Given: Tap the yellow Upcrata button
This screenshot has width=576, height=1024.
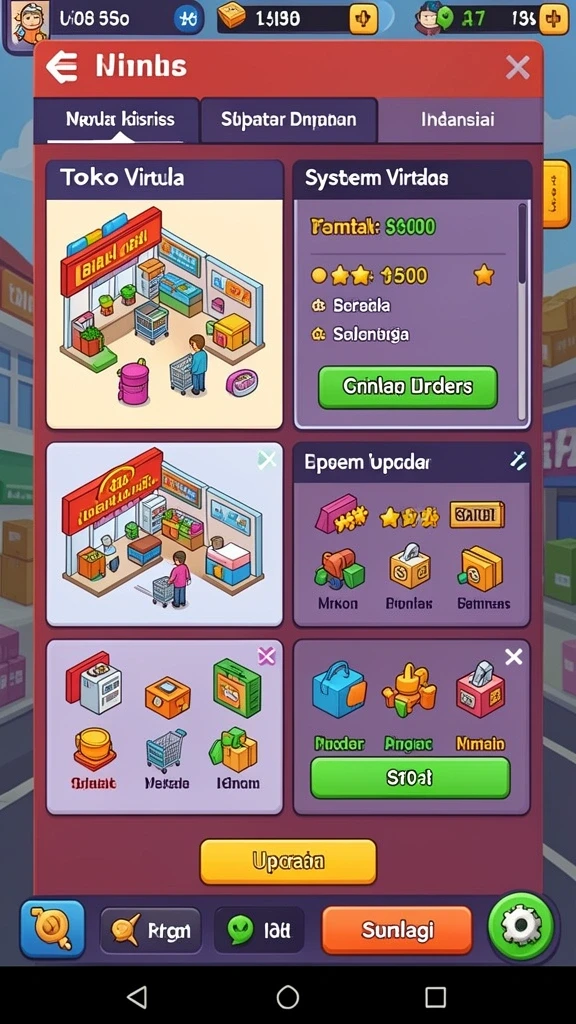Looking at the screenshot, I should pos(288,861).
